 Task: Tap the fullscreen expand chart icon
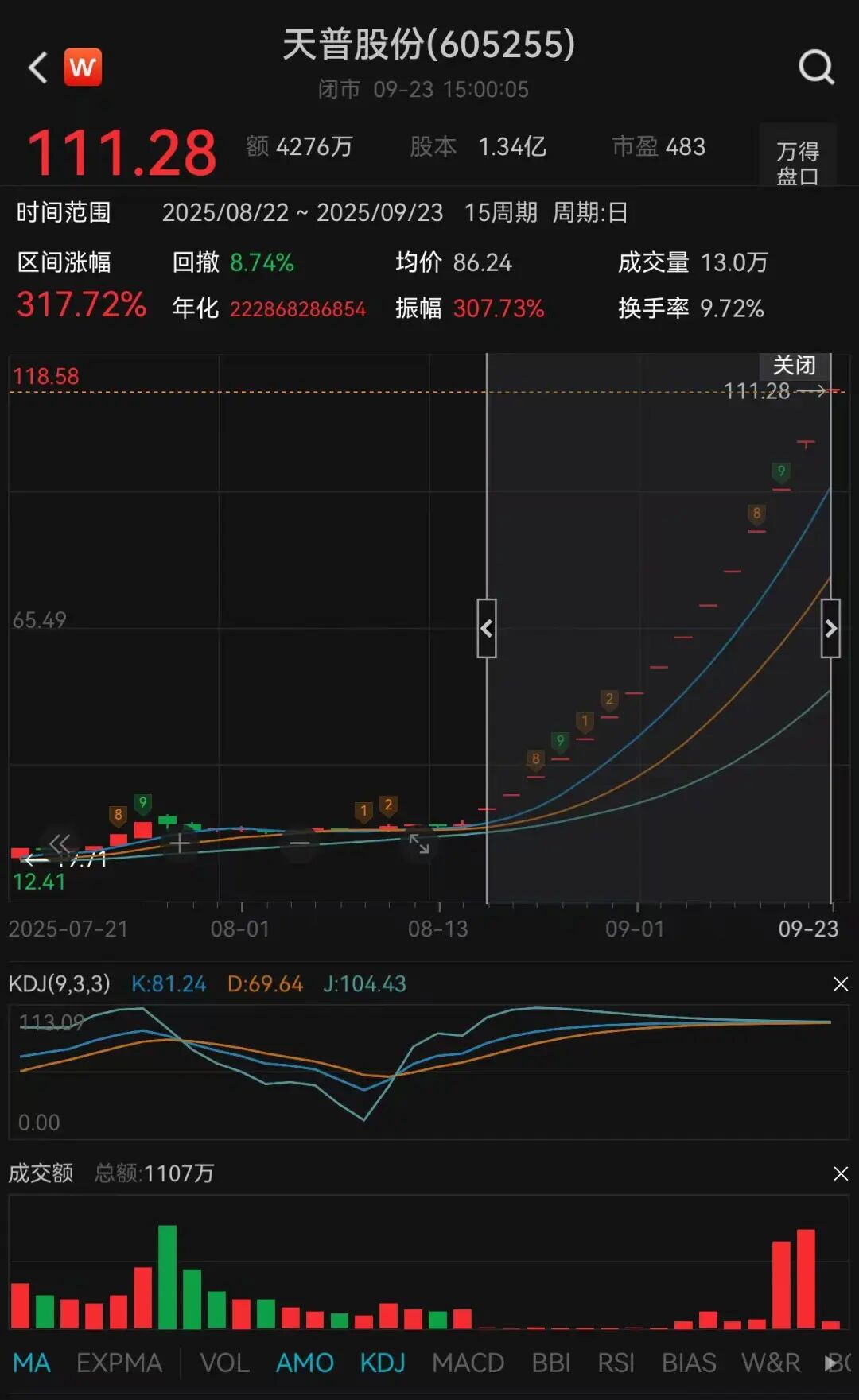tap(419, 843)
